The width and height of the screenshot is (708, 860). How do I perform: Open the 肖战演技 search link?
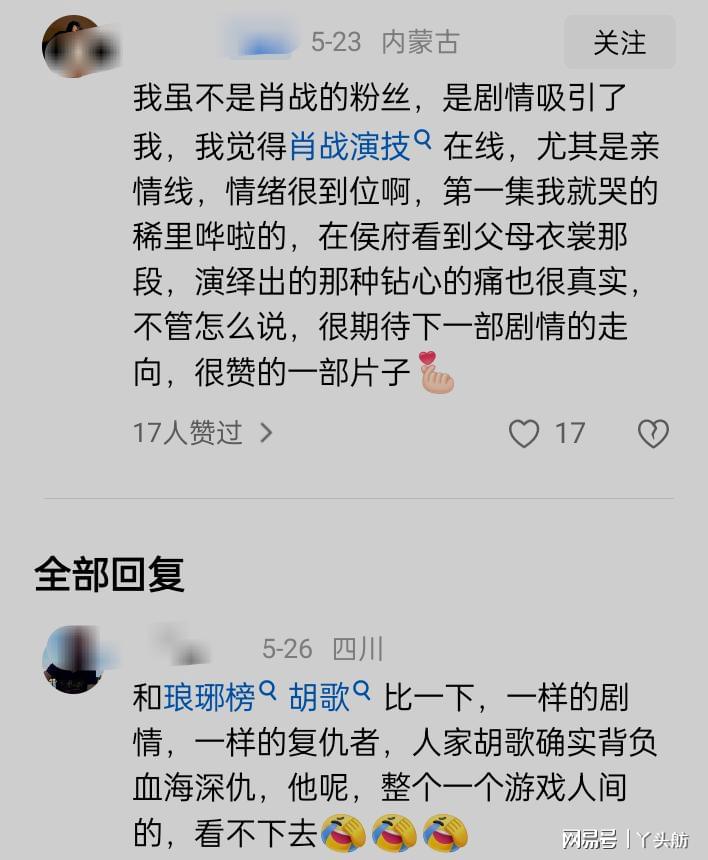click(358, 147)
